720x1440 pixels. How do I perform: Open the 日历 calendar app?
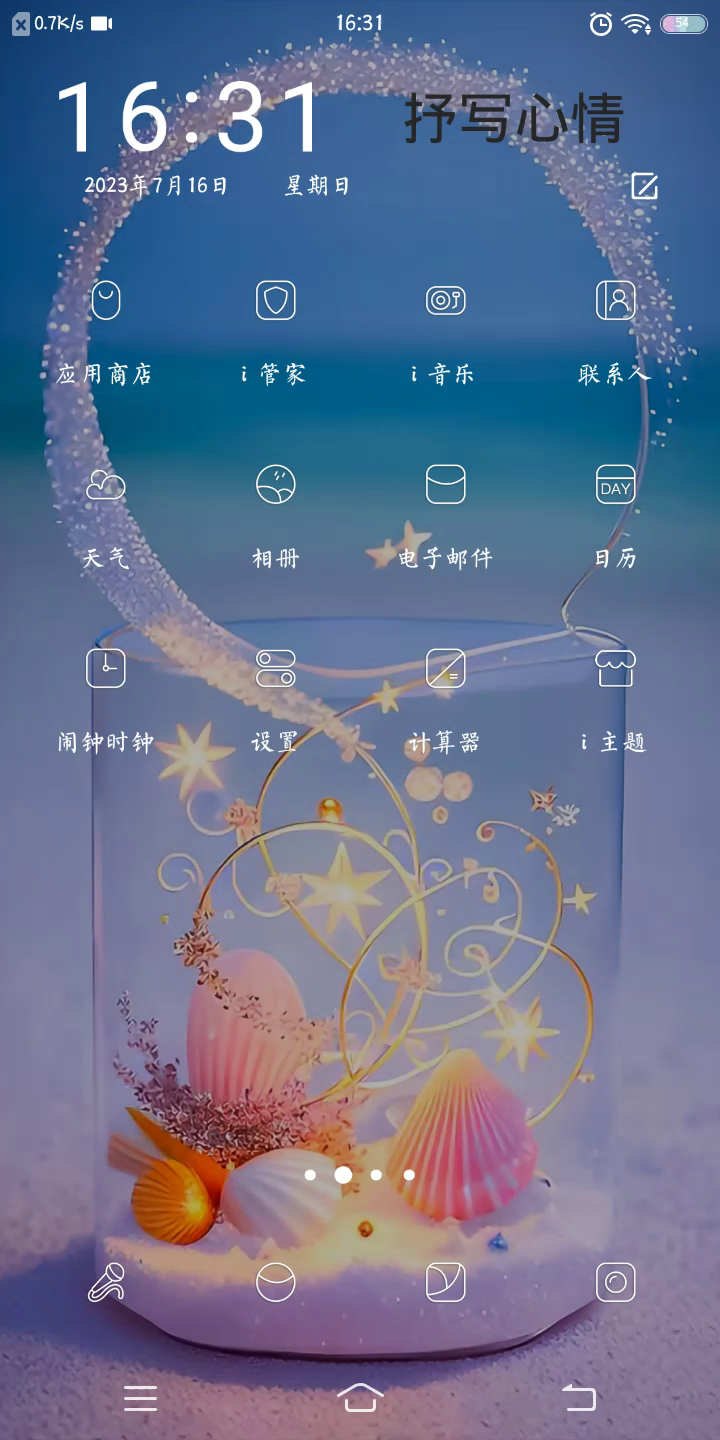point(615,485)
